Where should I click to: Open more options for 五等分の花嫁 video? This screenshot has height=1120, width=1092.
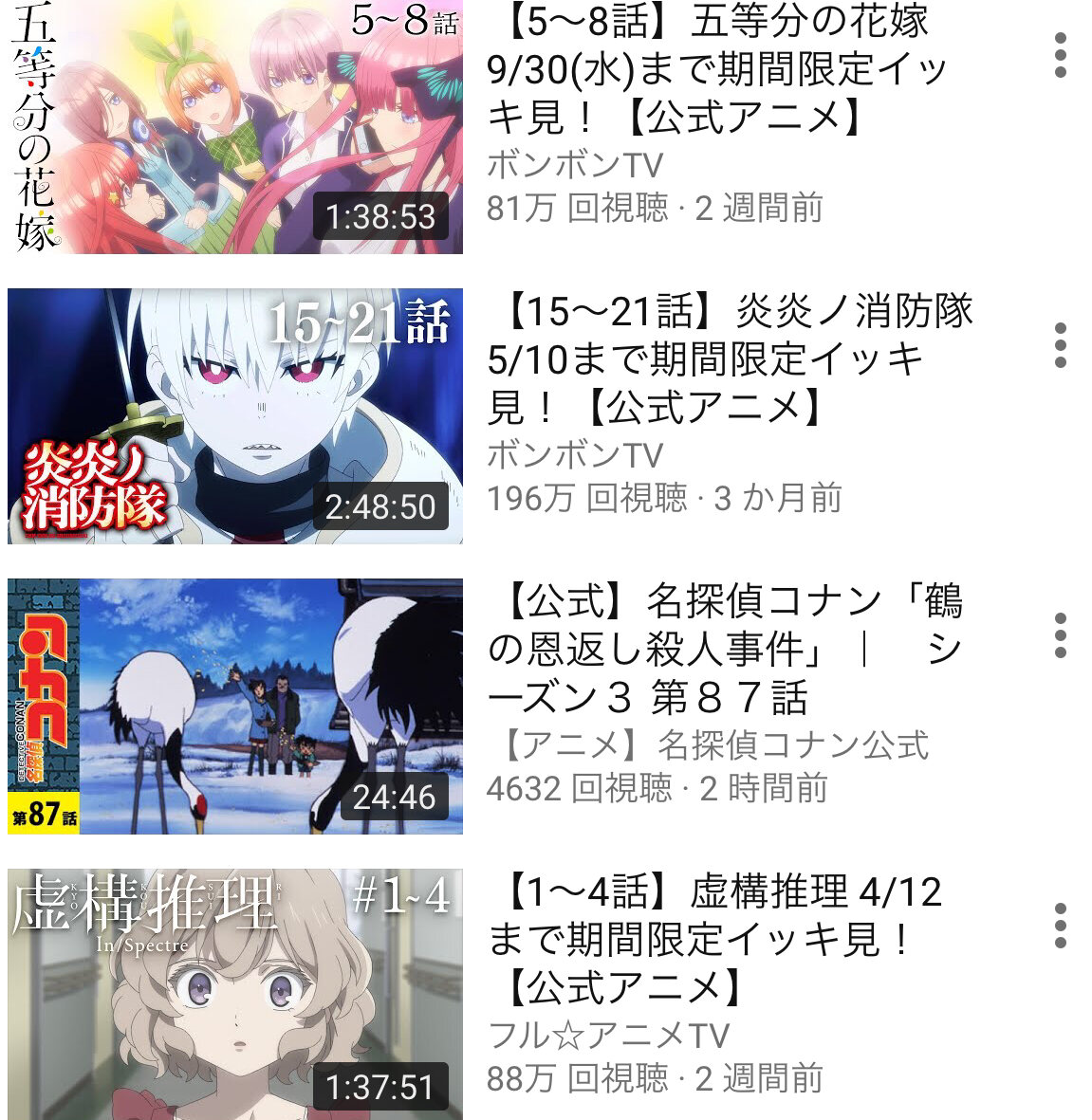(1060, 55)
